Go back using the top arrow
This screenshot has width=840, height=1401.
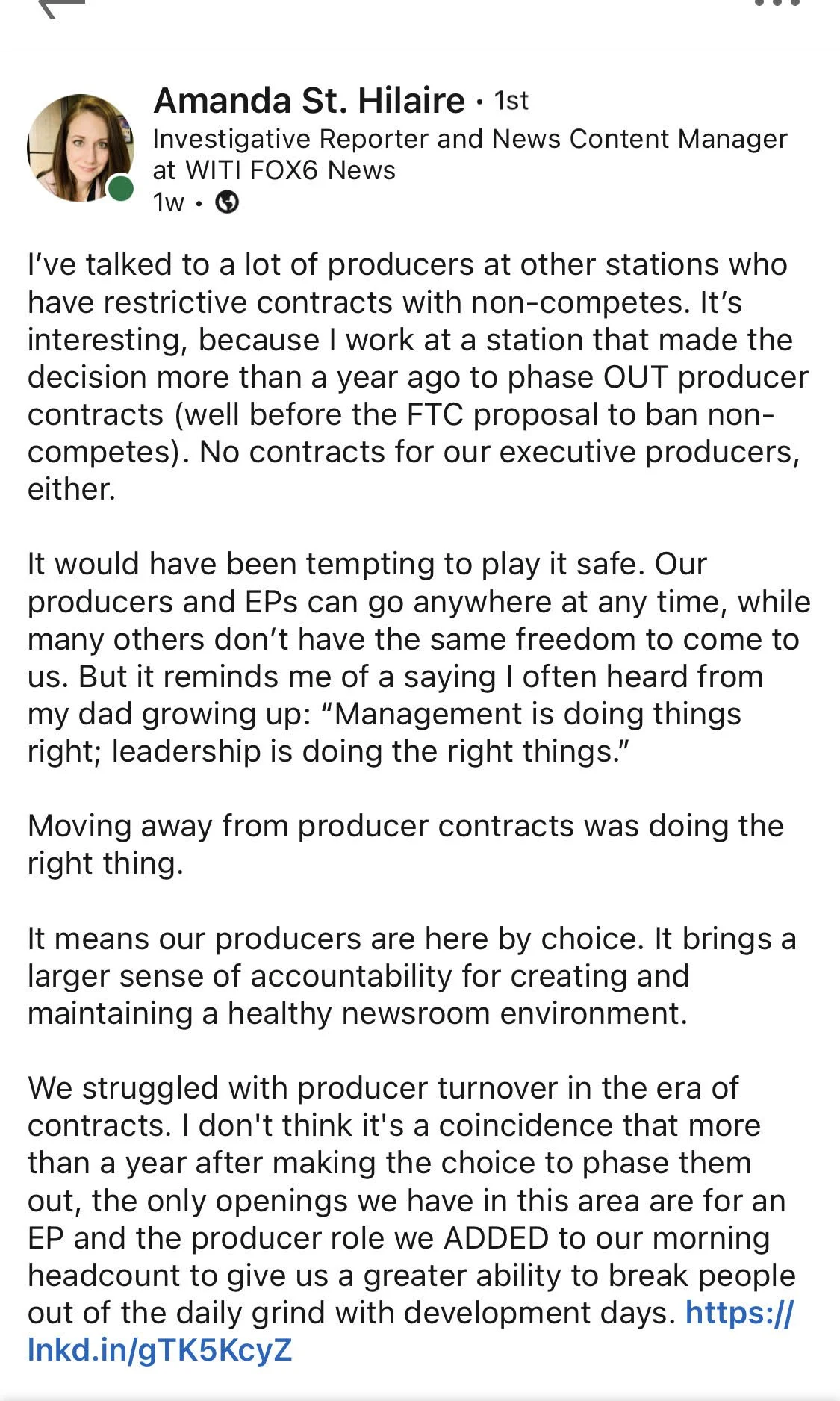(x=61, y=7)
